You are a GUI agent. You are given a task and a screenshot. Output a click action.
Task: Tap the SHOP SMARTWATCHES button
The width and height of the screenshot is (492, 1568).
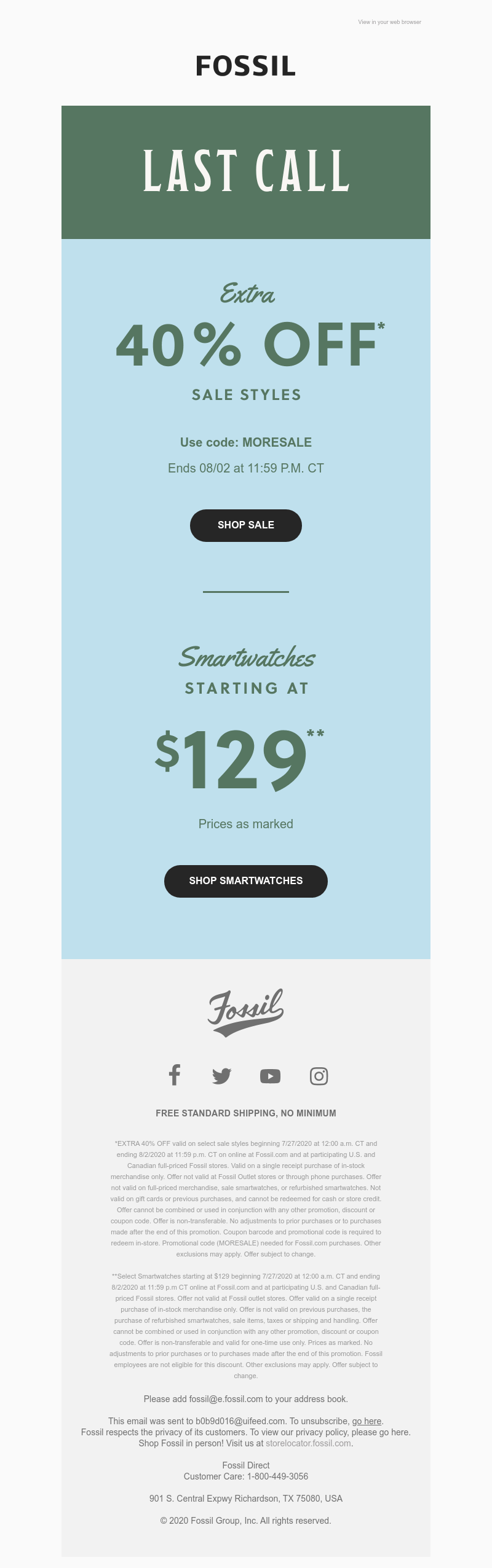pos(246,881)
